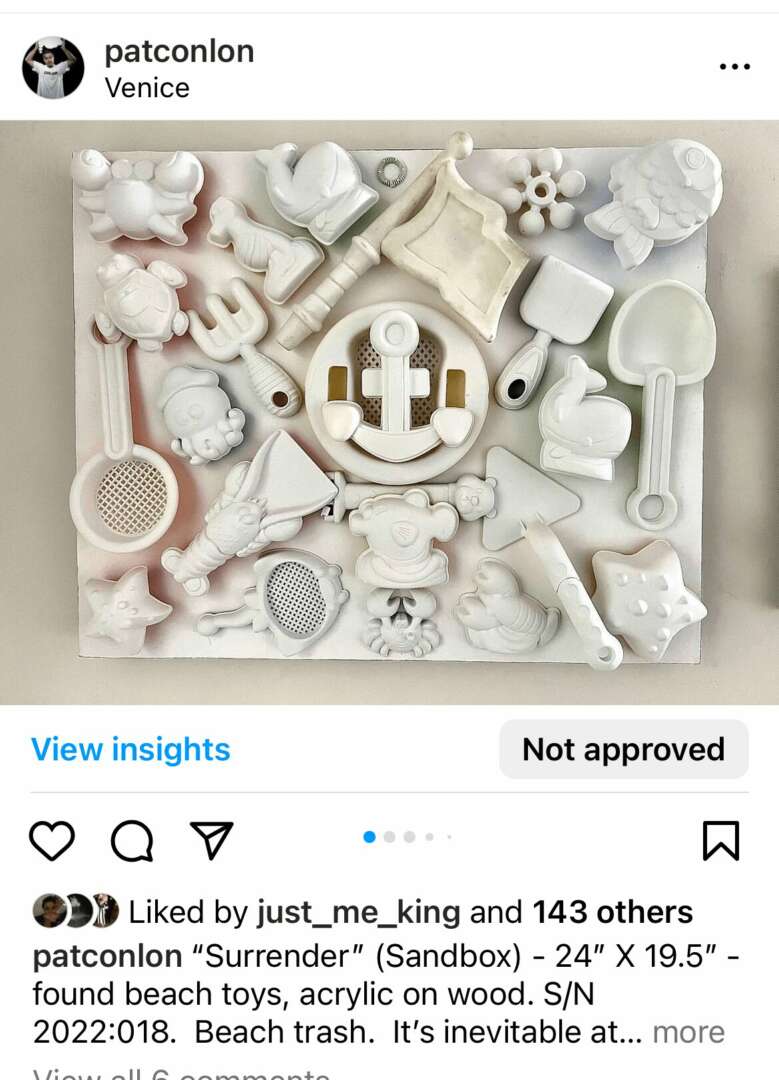Viewport: 779px width, 1080px height.
Task: Open patconlon's profile picture
Action: pos(53,68)
